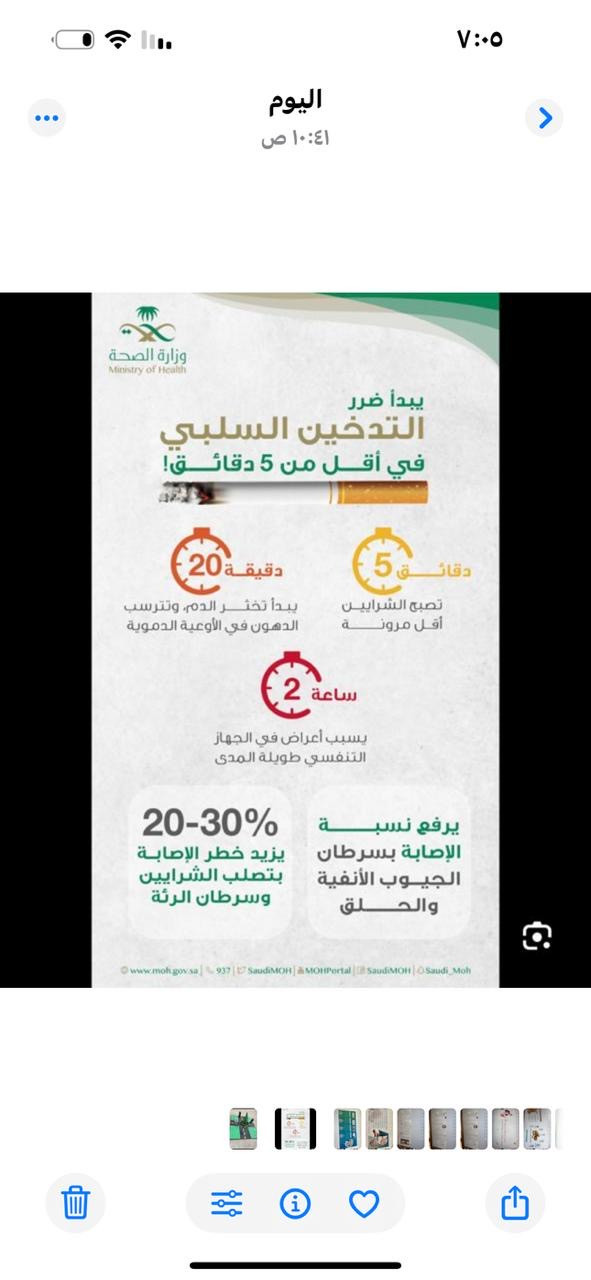591x1280 pixels.
Task: Open the edit adjustments sliders
Action: tap(227, 1204)
